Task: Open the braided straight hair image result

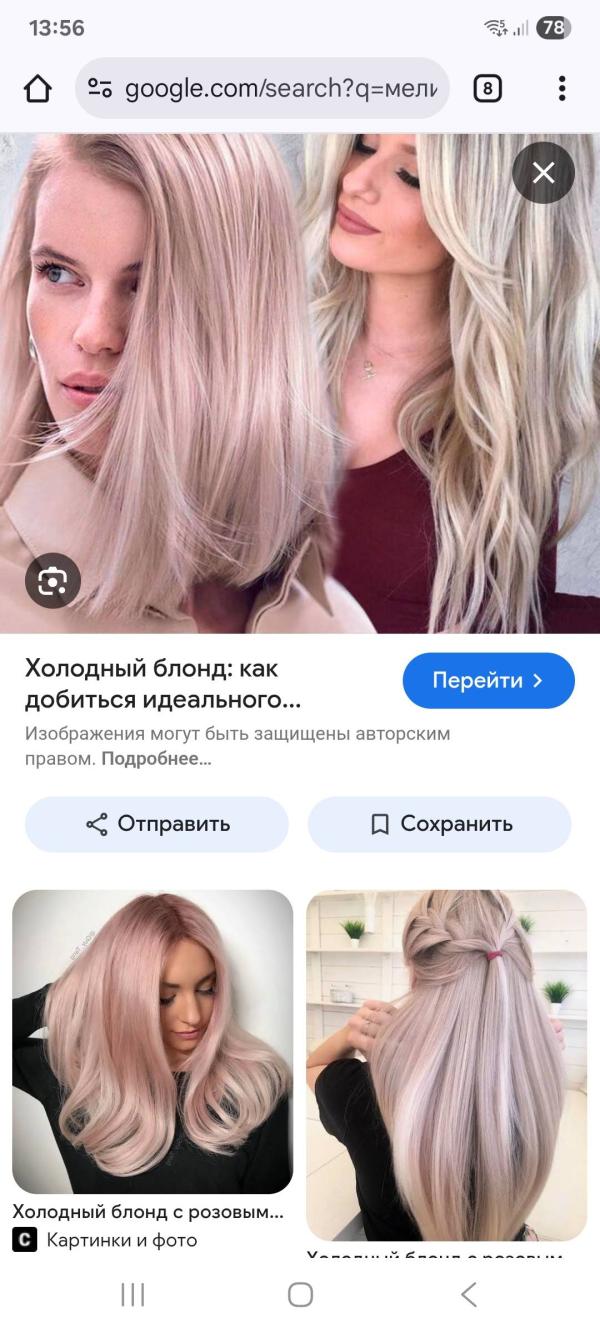Action: (x=446, y=1065)
